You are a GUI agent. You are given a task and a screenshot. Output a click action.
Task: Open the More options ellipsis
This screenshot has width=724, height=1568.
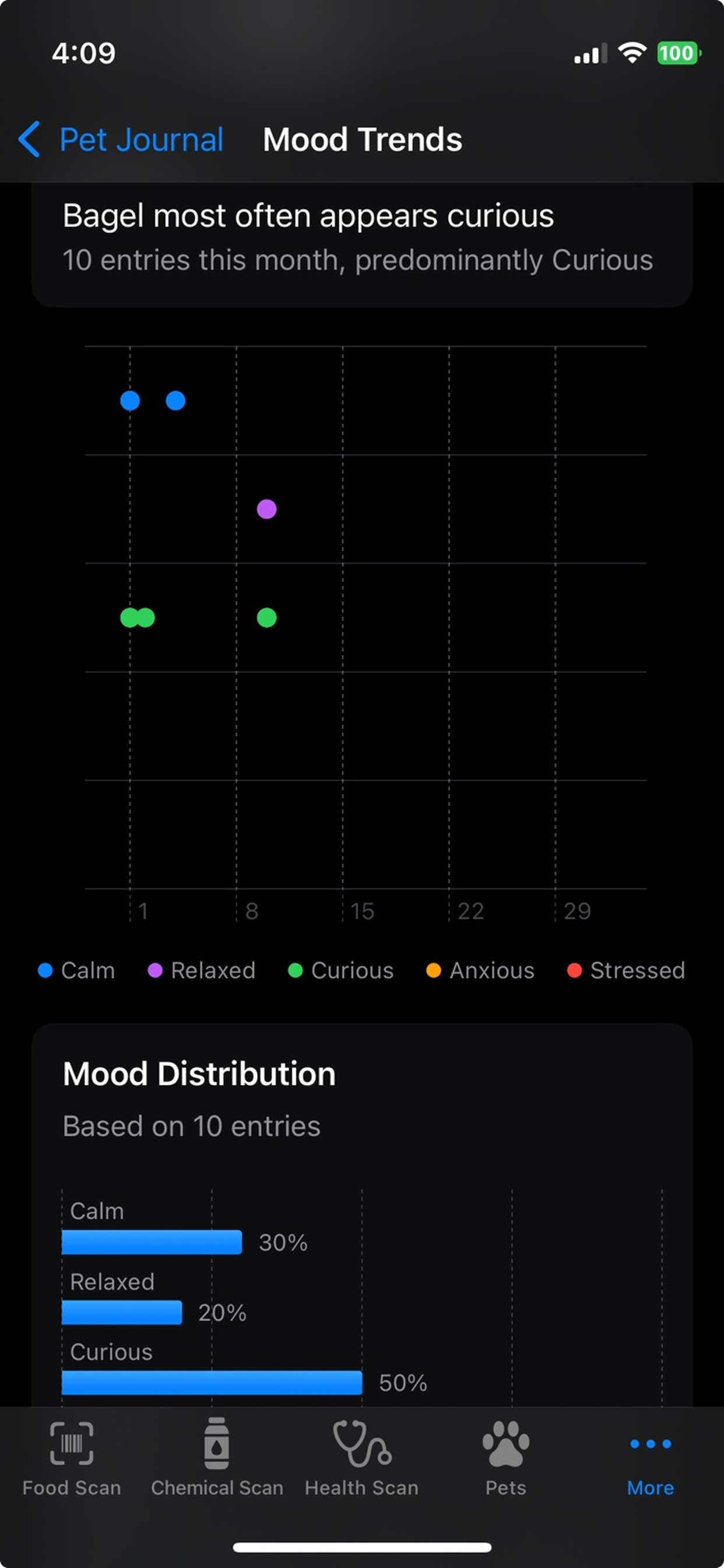click(650, 1461)
